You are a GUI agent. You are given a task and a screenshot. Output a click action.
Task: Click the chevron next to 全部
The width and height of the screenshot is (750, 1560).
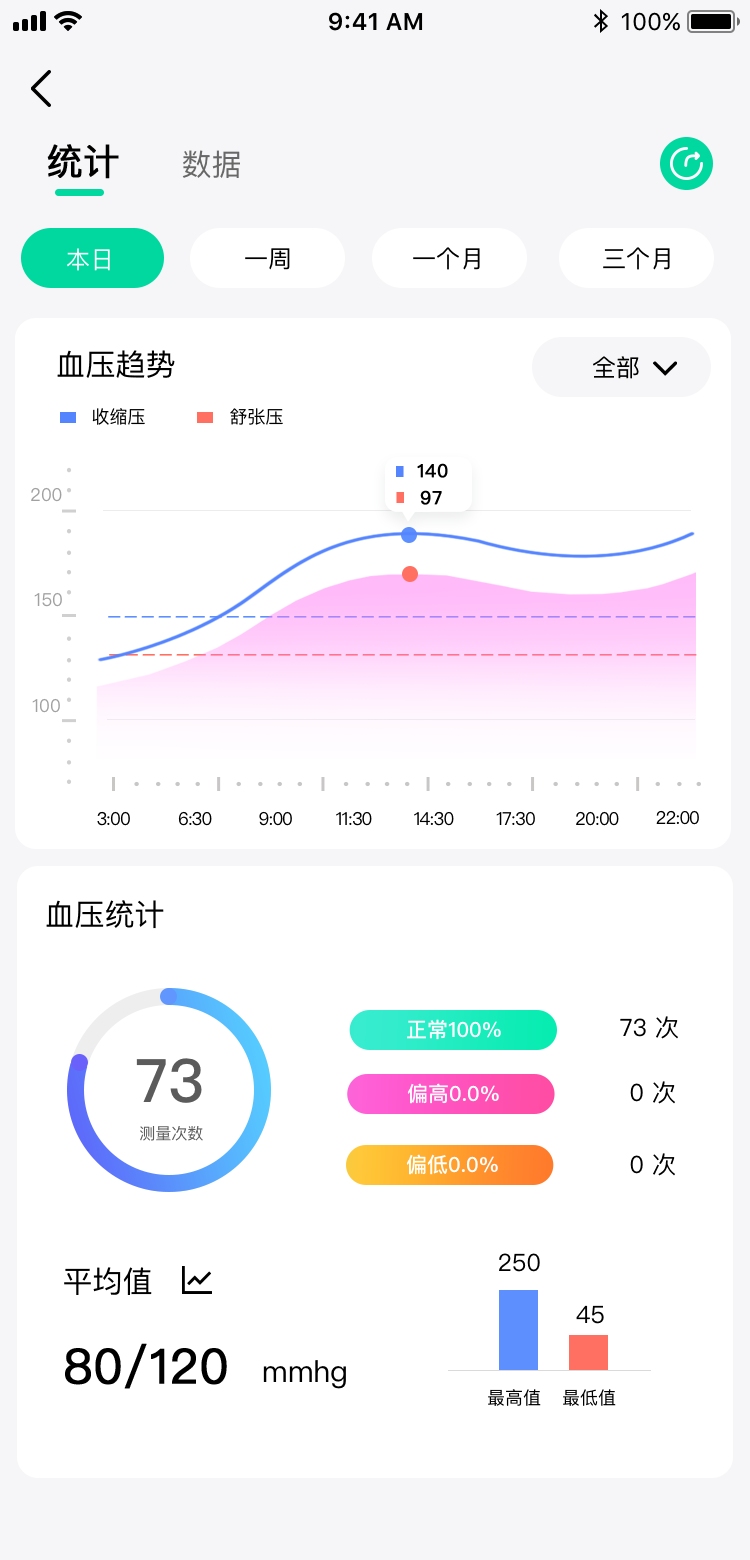664,368
